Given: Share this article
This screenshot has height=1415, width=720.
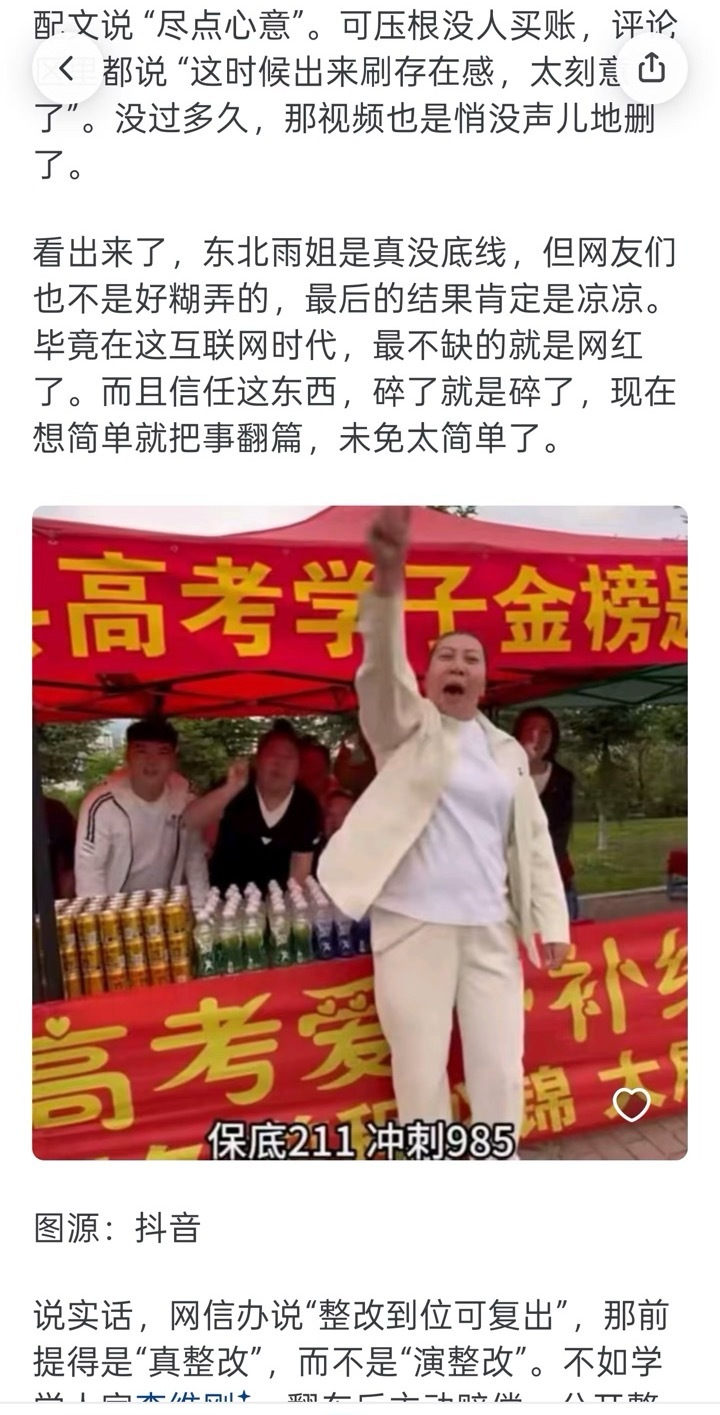Looking at the screenshot, I should click(651, 68).
